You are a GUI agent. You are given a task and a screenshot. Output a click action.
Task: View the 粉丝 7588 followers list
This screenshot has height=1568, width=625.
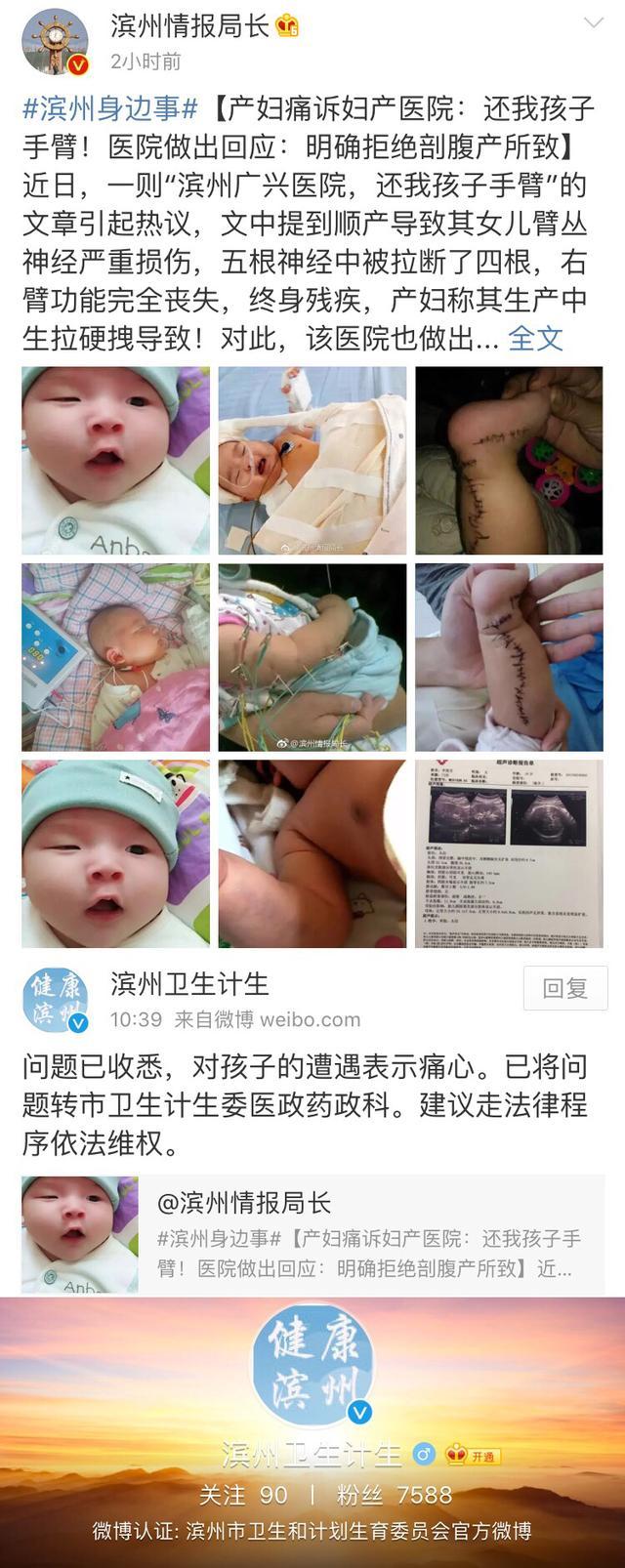point(394,1495)
